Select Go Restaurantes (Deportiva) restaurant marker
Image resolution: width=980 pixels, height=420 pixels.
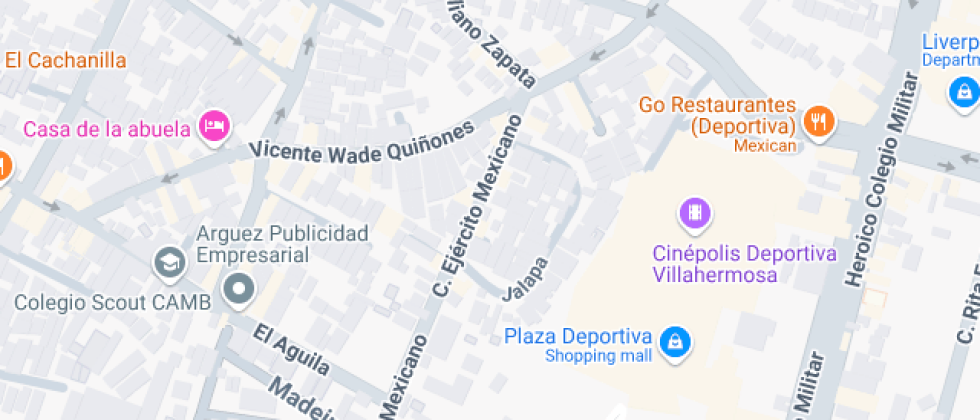[820, 122]
